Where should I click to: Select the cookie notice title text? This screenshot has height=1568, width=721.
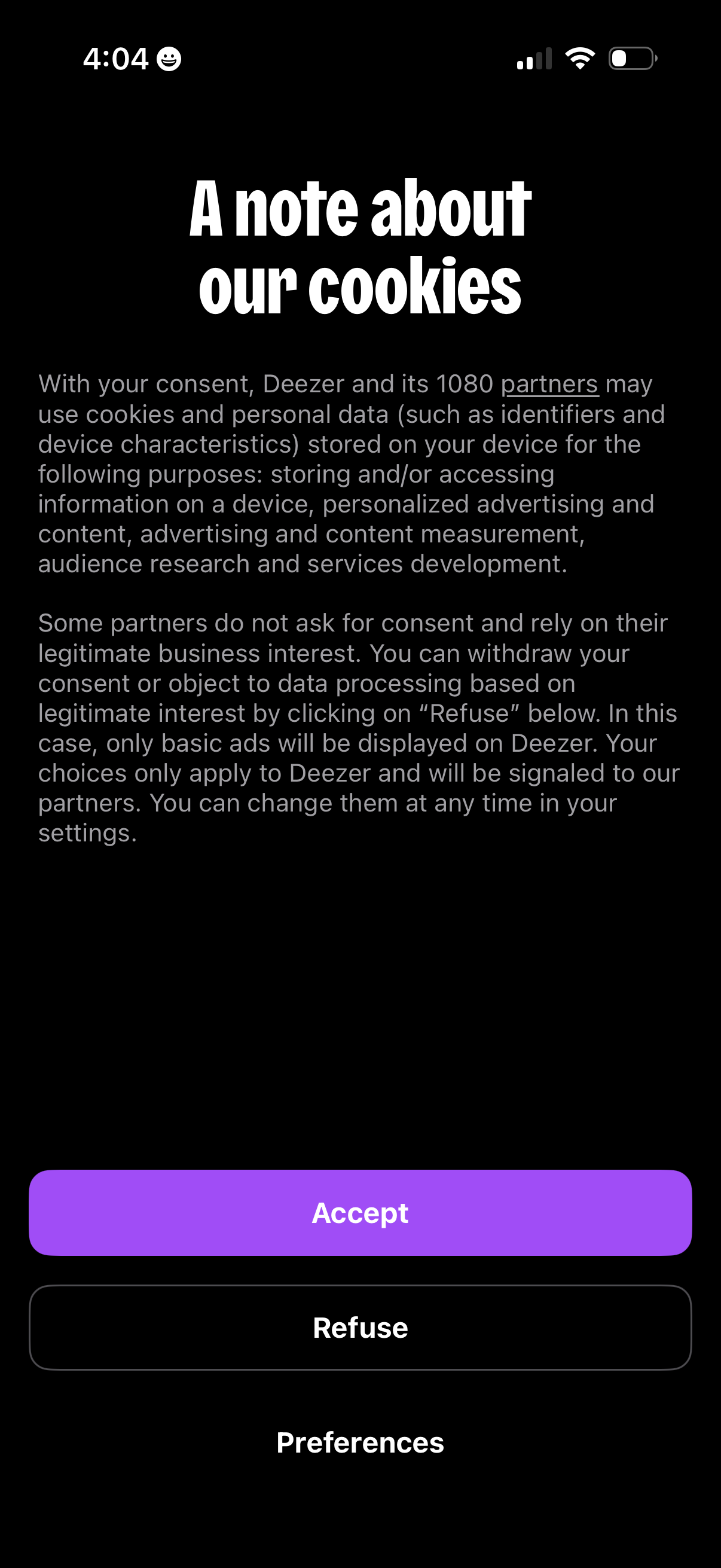click(360, 243)
